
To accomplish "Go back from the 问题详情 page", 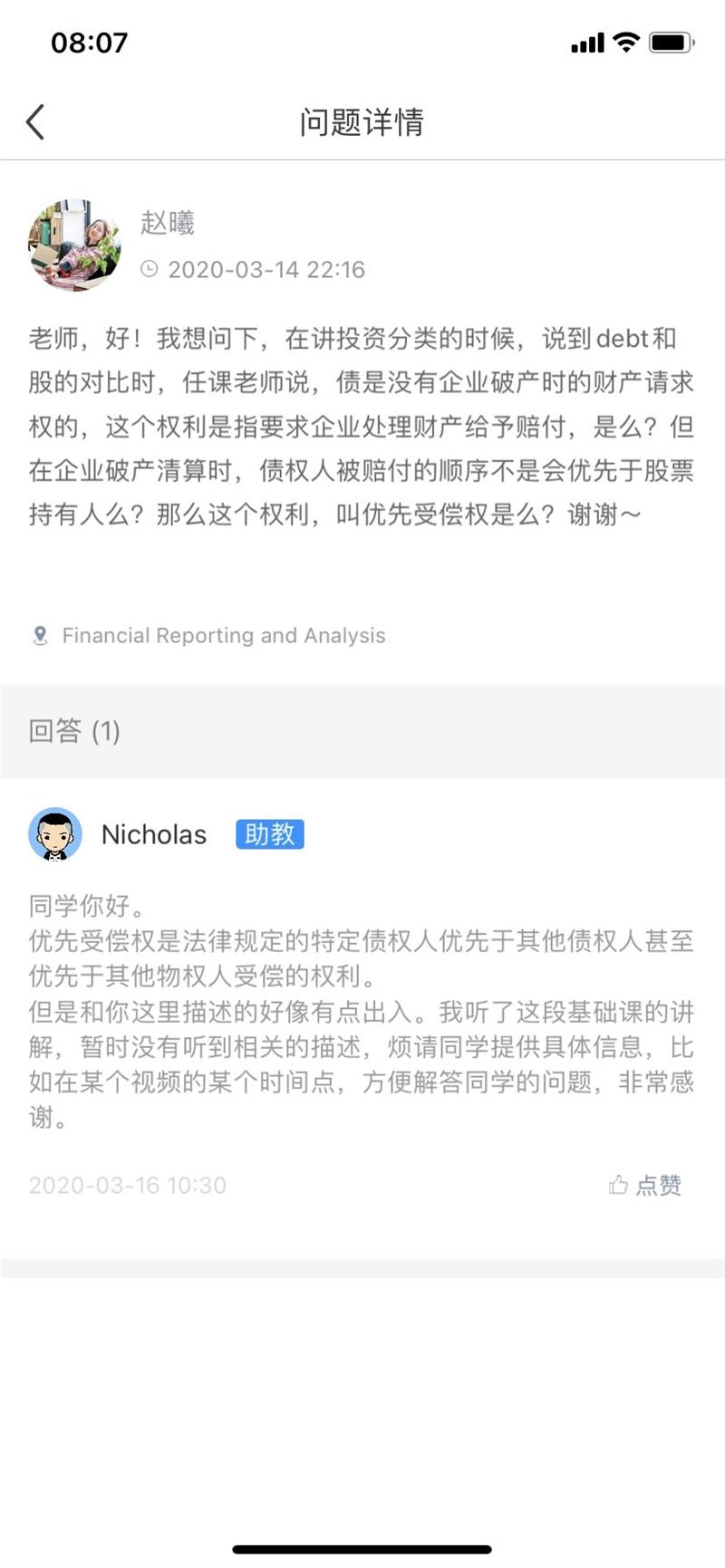I will [x=35, y=122].
